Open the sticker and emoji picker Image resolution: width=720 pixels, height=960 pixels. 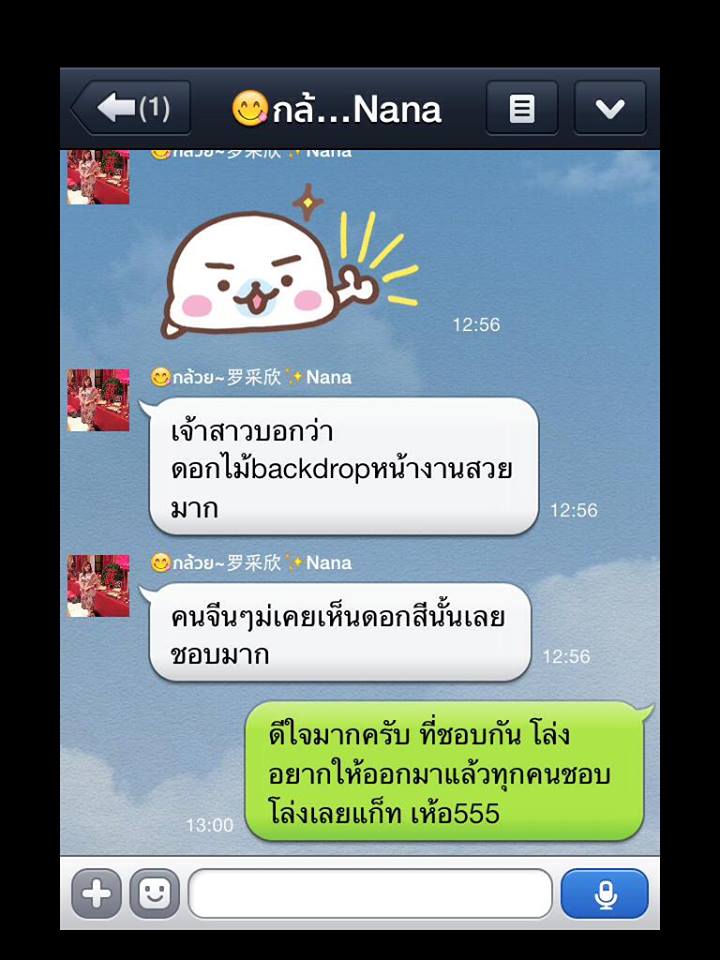pos(154,893)
